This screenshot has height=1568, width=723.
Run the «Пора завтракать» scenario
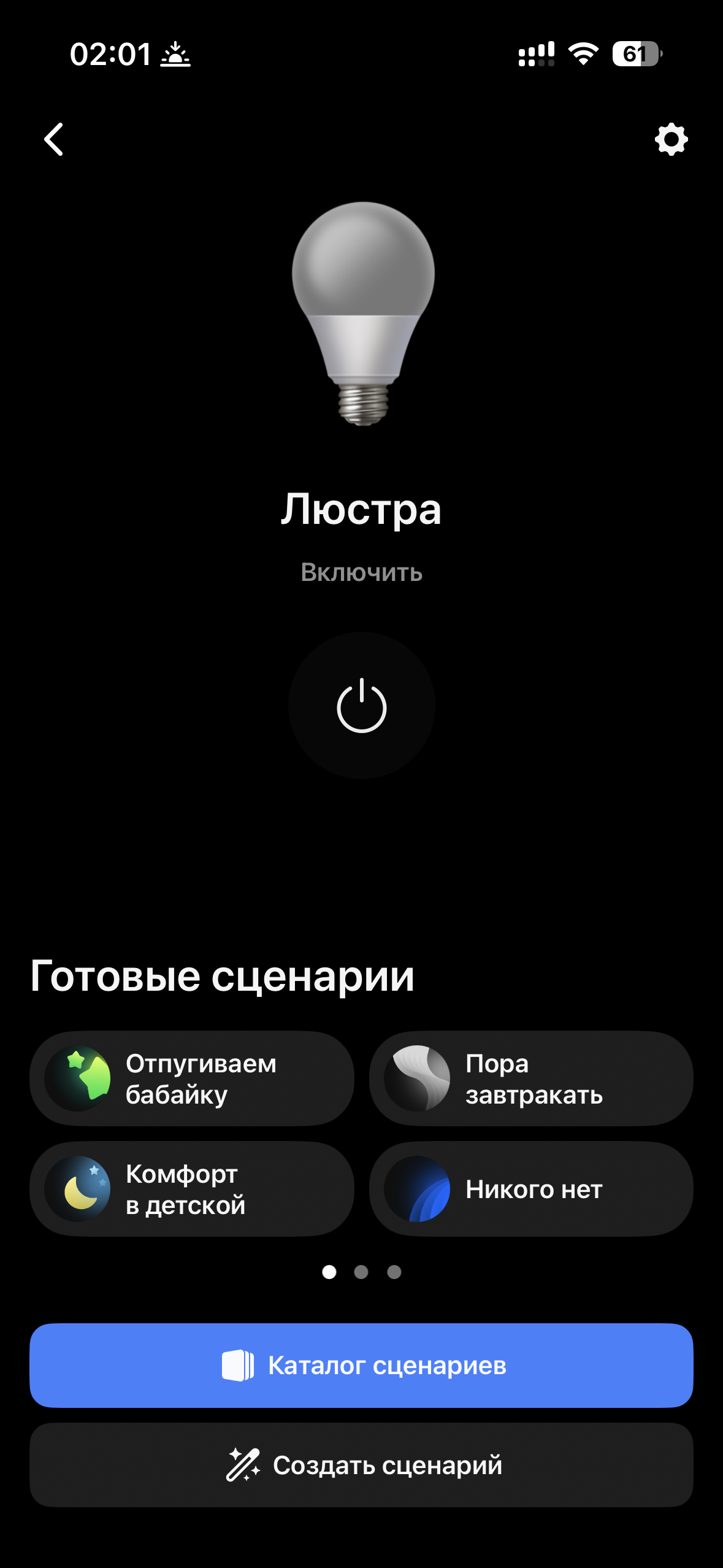click(533, 1078)
